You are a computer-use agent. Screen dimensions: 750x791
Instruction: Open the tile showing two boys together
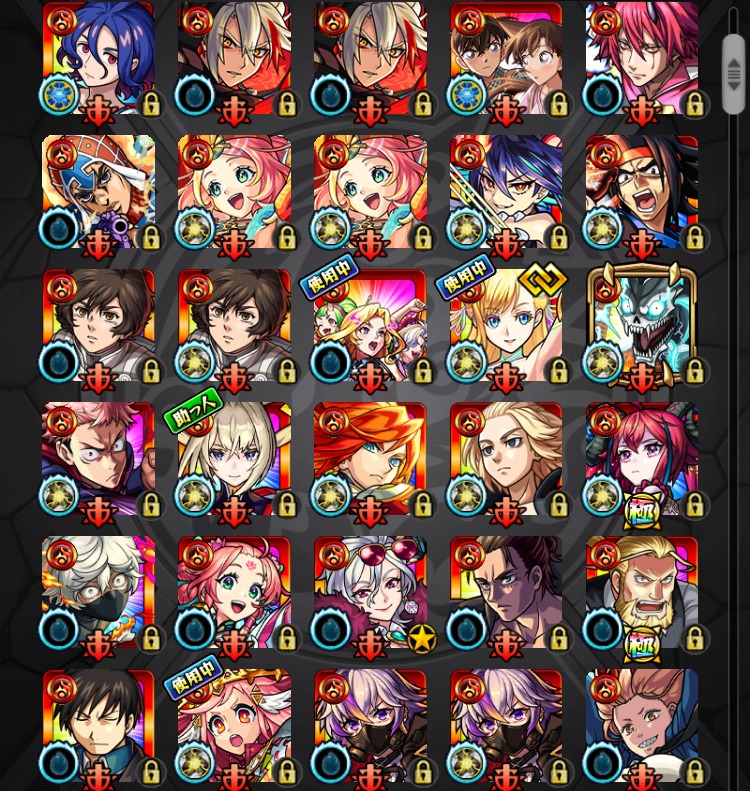506,58
